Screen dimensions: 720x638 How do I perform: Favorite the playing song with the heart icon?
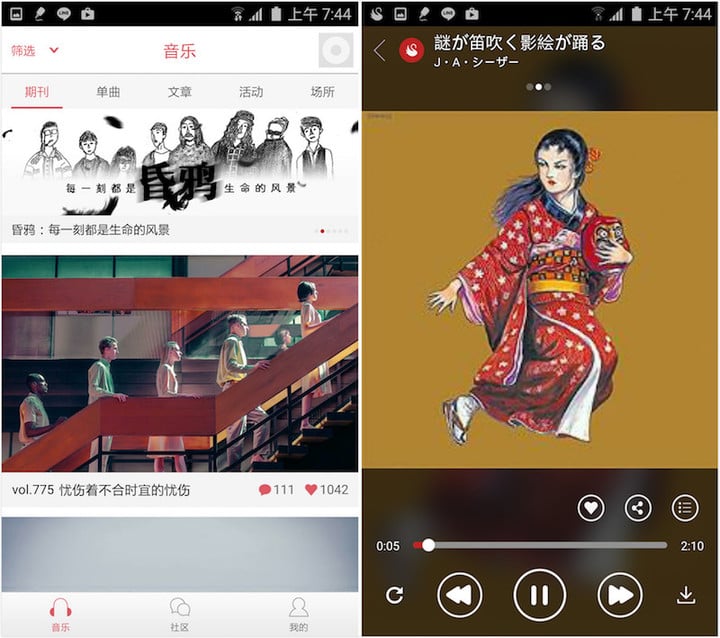click(x=591, y=508)
